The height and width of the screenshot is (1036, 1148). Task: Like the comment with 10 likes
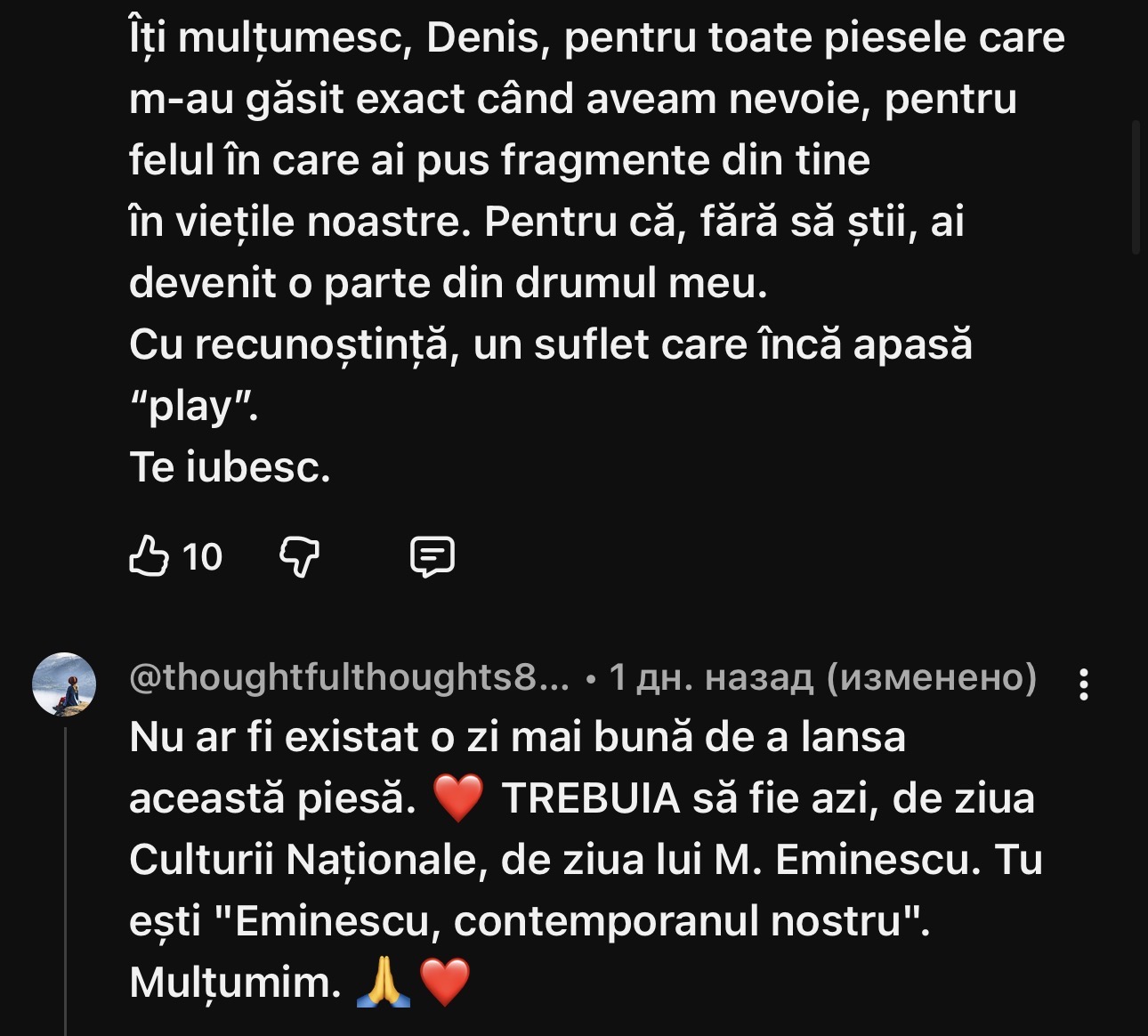[x=150, y=556]
